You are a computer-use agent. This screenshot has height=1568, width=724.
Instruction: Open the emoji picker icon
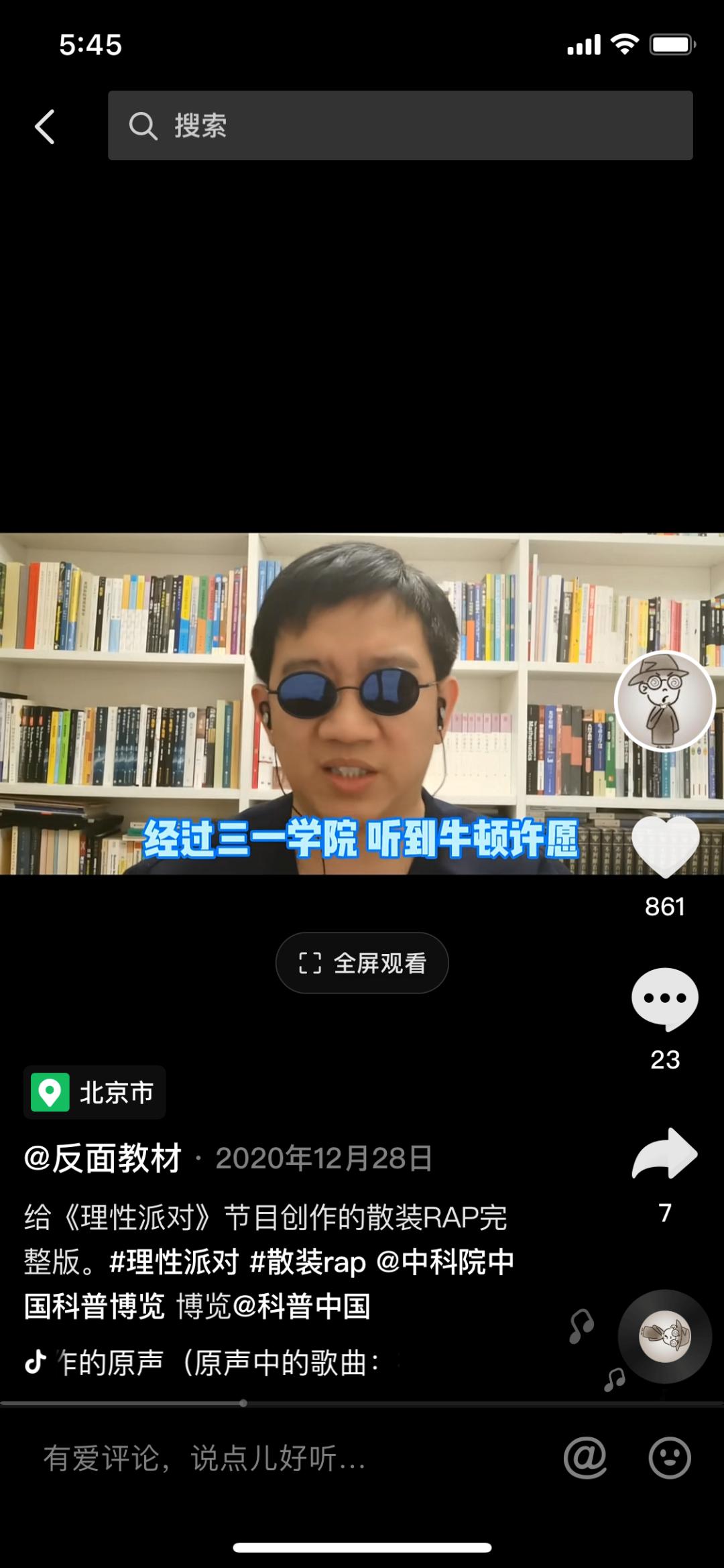point(670,1457)
